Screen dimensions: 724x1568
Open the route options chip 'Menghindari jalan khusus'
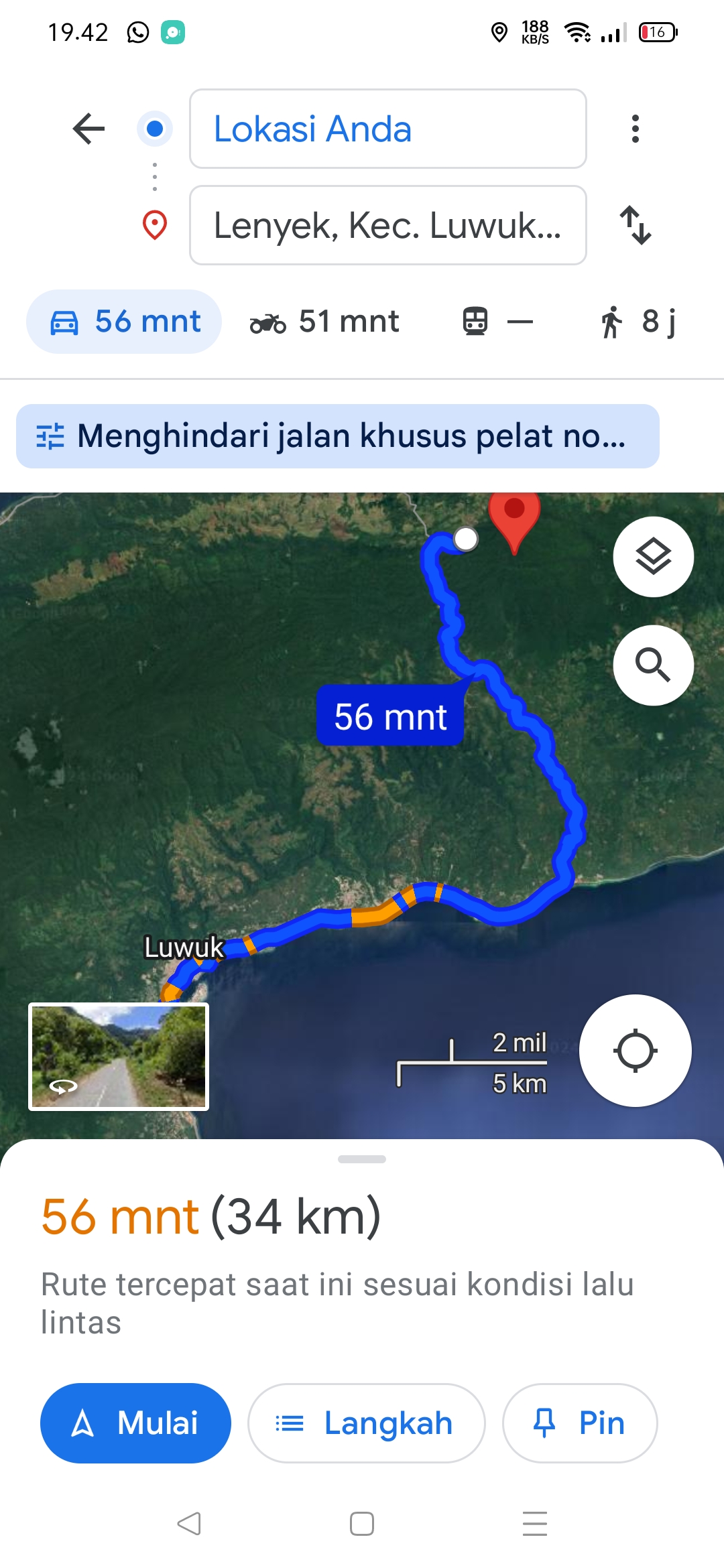click(x=337, y=436)
